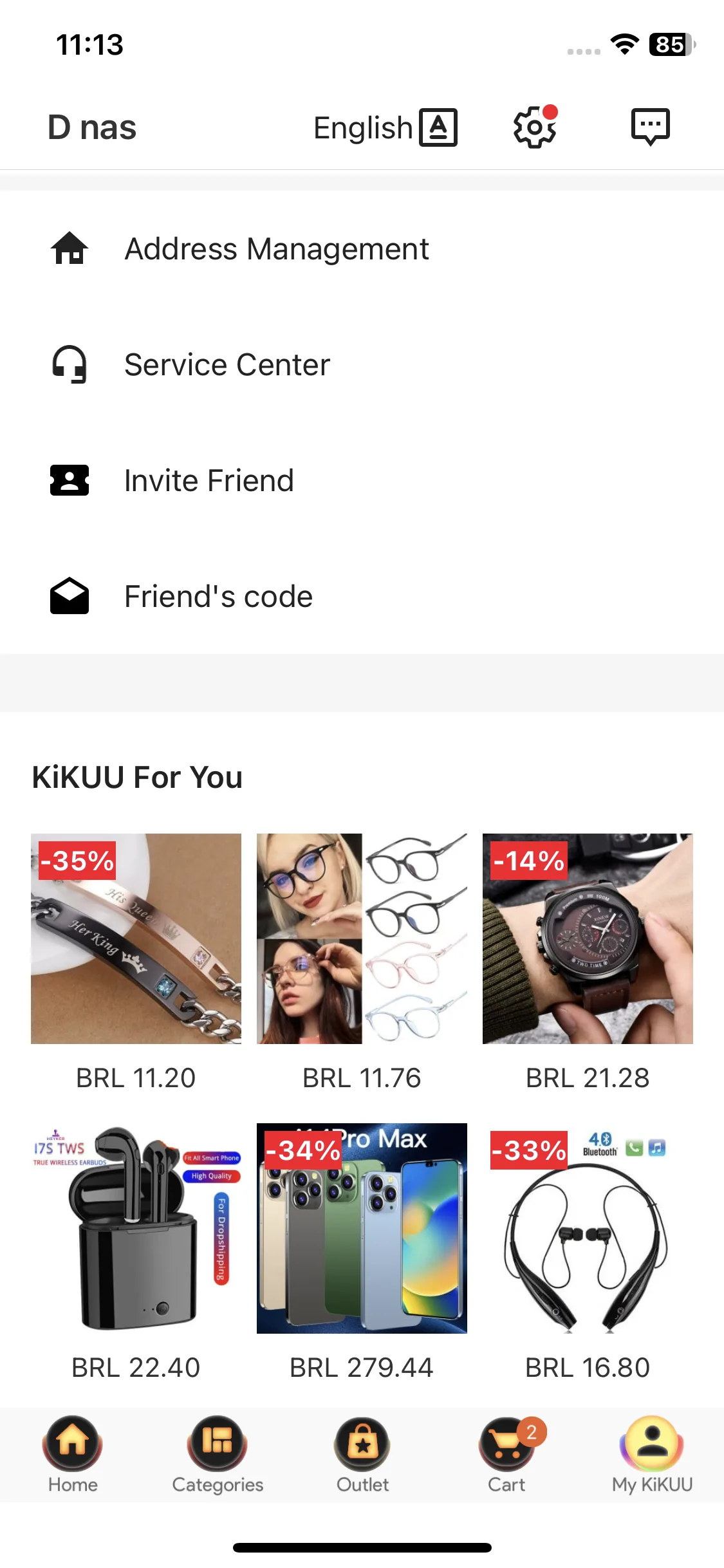The height and width of the screenshot is (1568, 724).
Task: Open Address Management
Action: 277,249
